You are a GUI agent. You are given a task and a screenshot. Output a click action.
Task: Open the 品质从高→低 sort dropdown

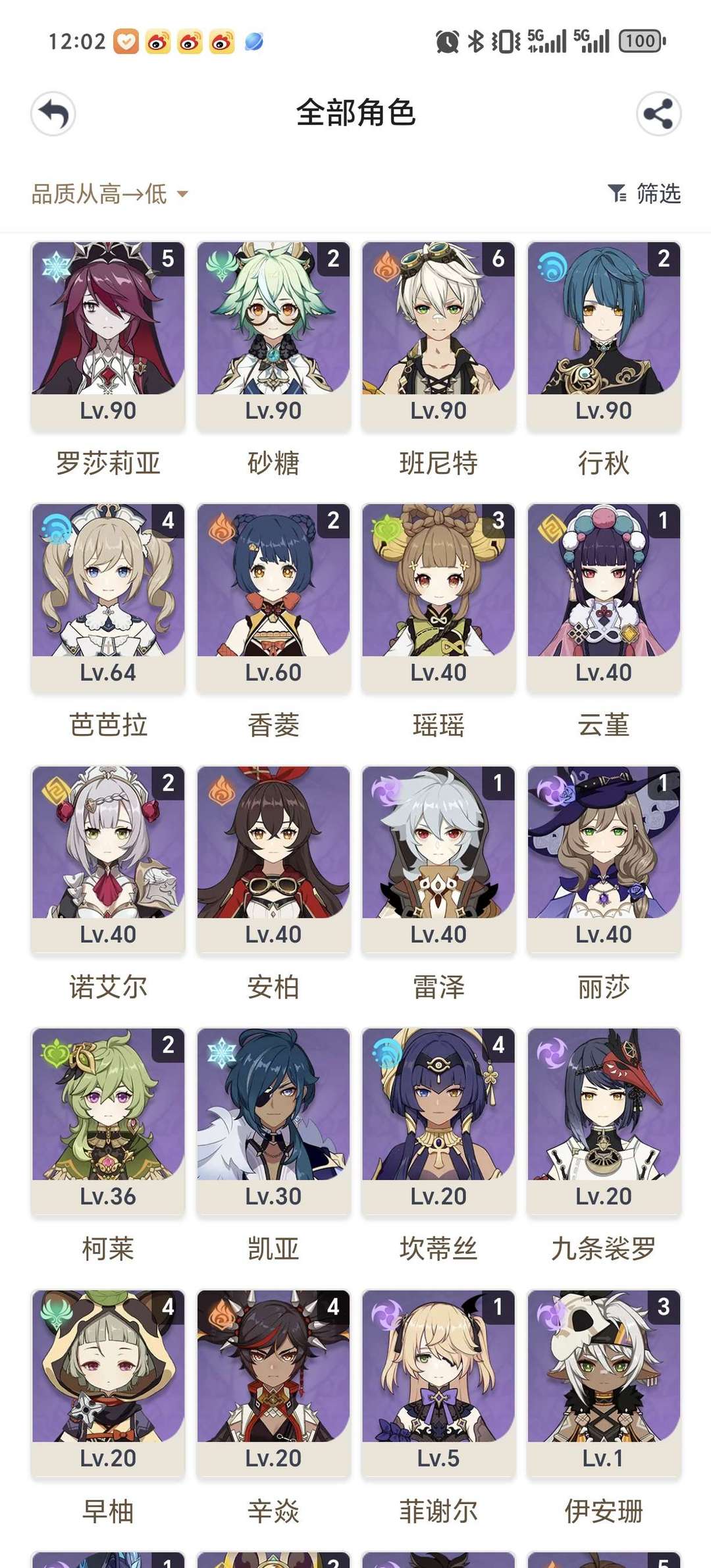[110, 194]
